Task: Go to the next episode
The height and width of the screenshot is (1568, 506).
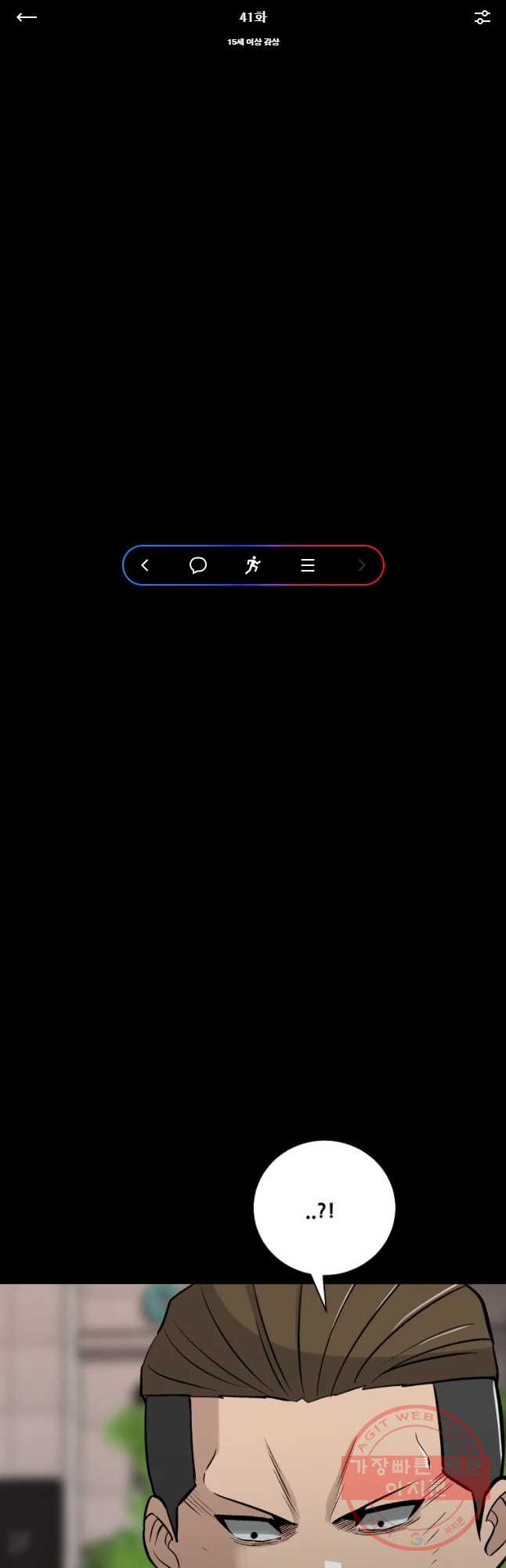Action: [x=361, y=565]
